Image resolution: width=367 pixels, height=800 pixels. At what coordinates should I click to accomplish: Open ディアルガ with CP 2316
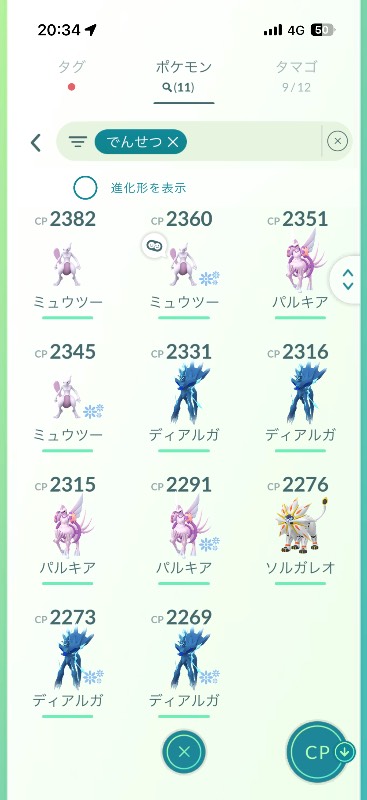point(300,397)
